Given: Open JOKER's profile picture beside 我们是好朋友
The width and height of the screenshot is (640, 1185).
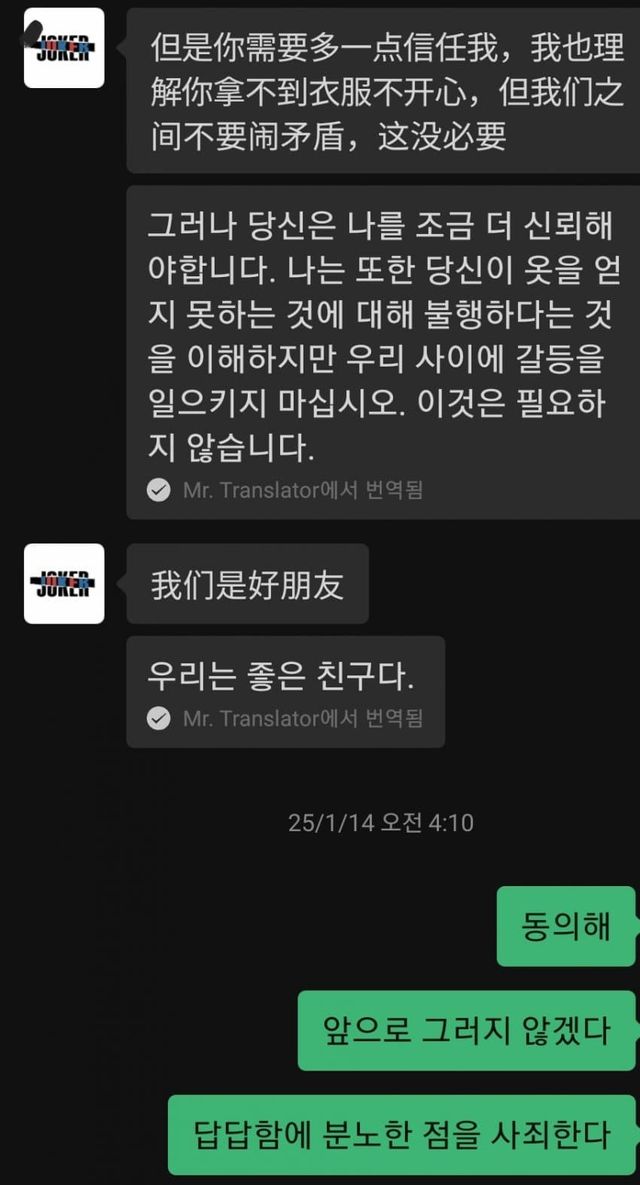Looking at the screenshot, I should click(x=64, y=584).
